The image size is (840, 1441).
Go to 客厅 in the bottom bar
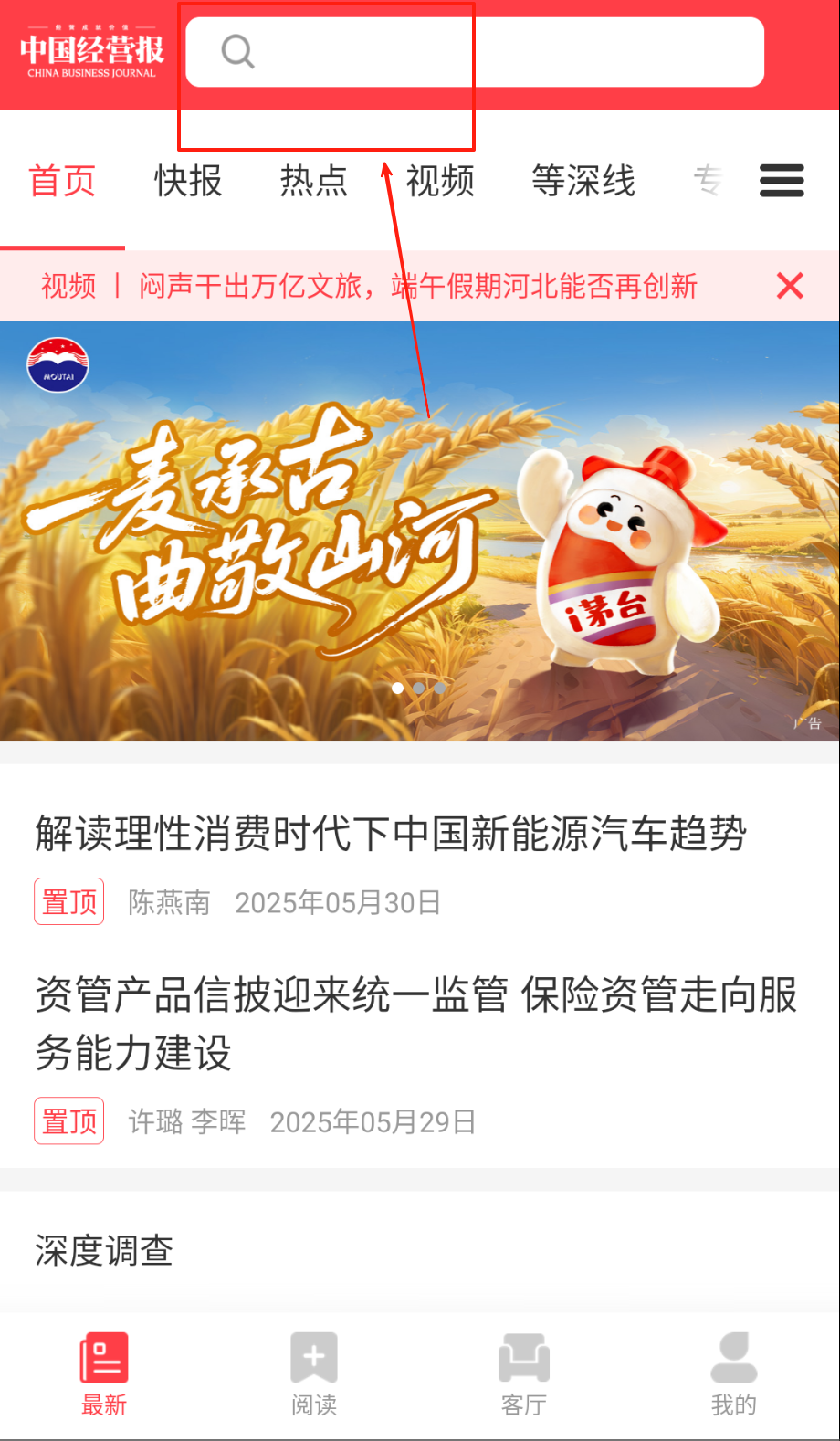click(x=524, y=1373)
